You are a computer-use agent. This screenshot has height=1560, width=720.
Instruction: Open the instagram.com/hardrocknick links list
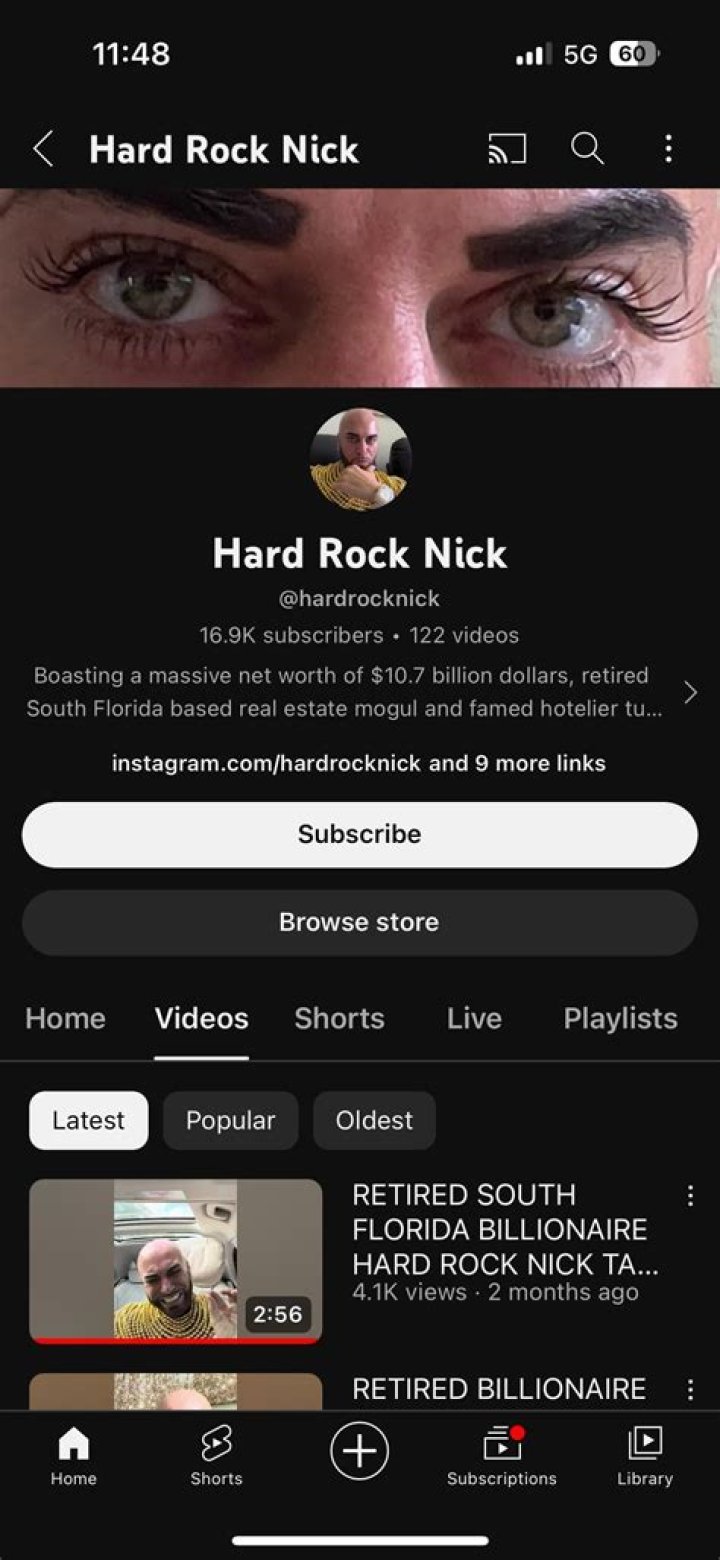tap(359, 763)
